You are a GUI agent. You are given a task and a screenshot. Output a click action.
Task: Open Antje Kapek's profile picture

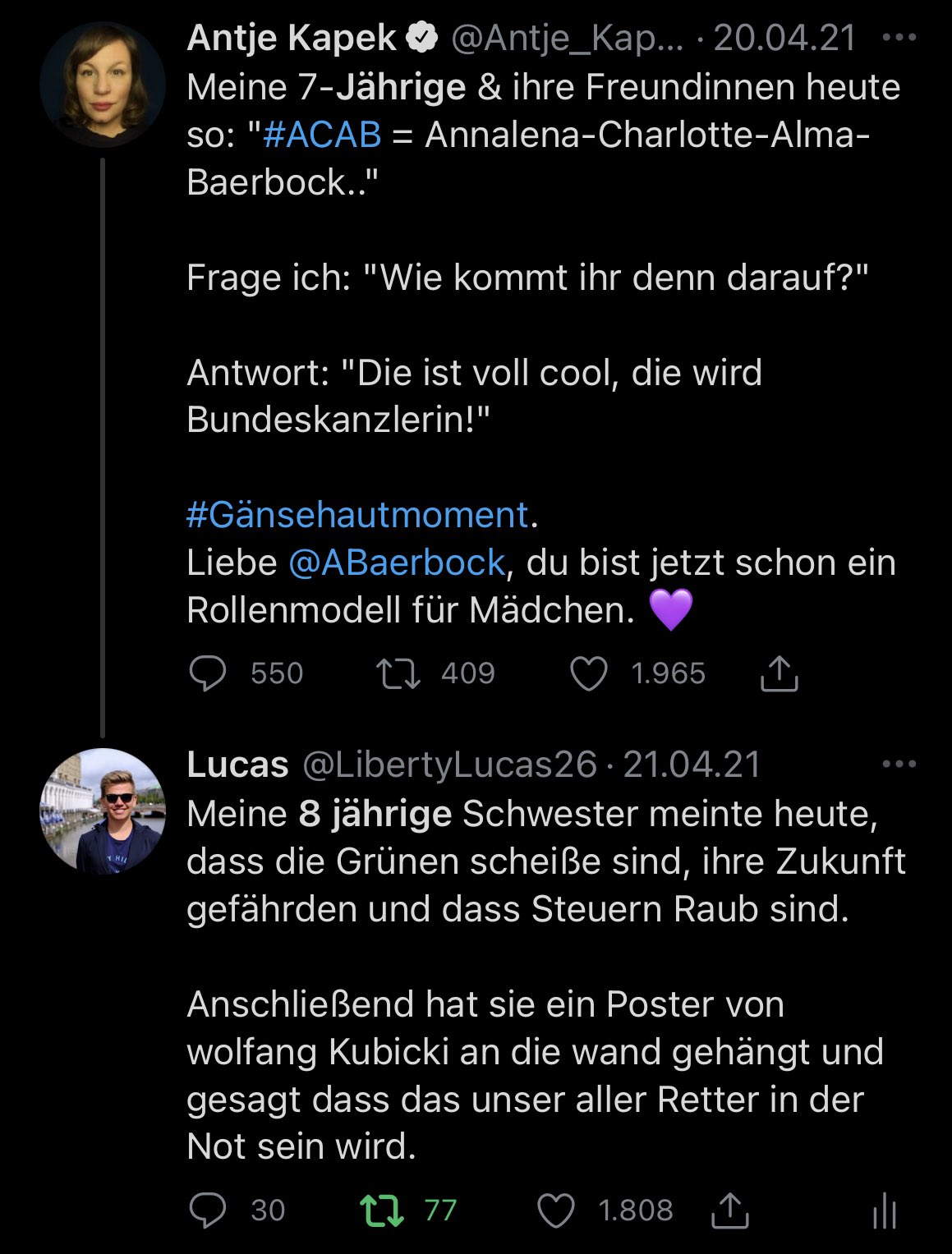102,85
